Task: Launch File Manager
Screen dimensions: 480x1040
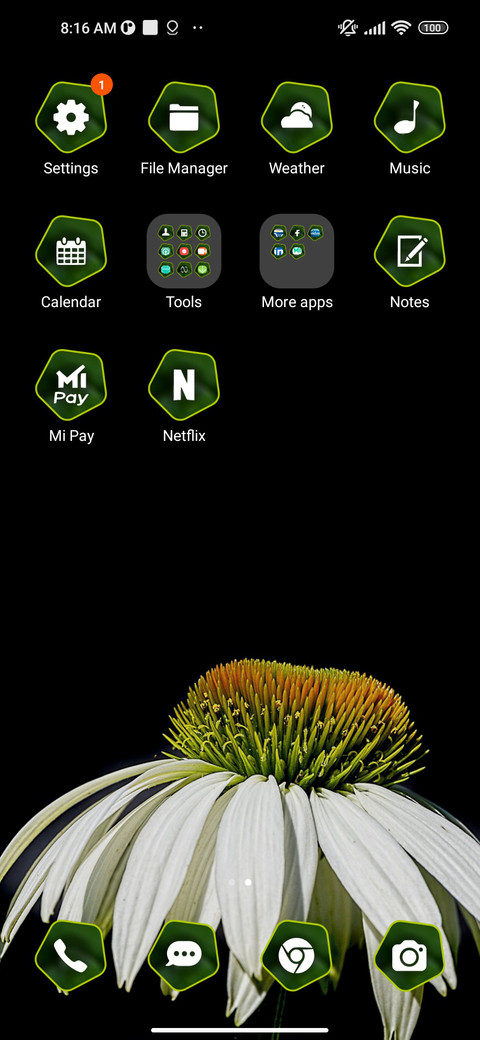Action: coord(184,118)
